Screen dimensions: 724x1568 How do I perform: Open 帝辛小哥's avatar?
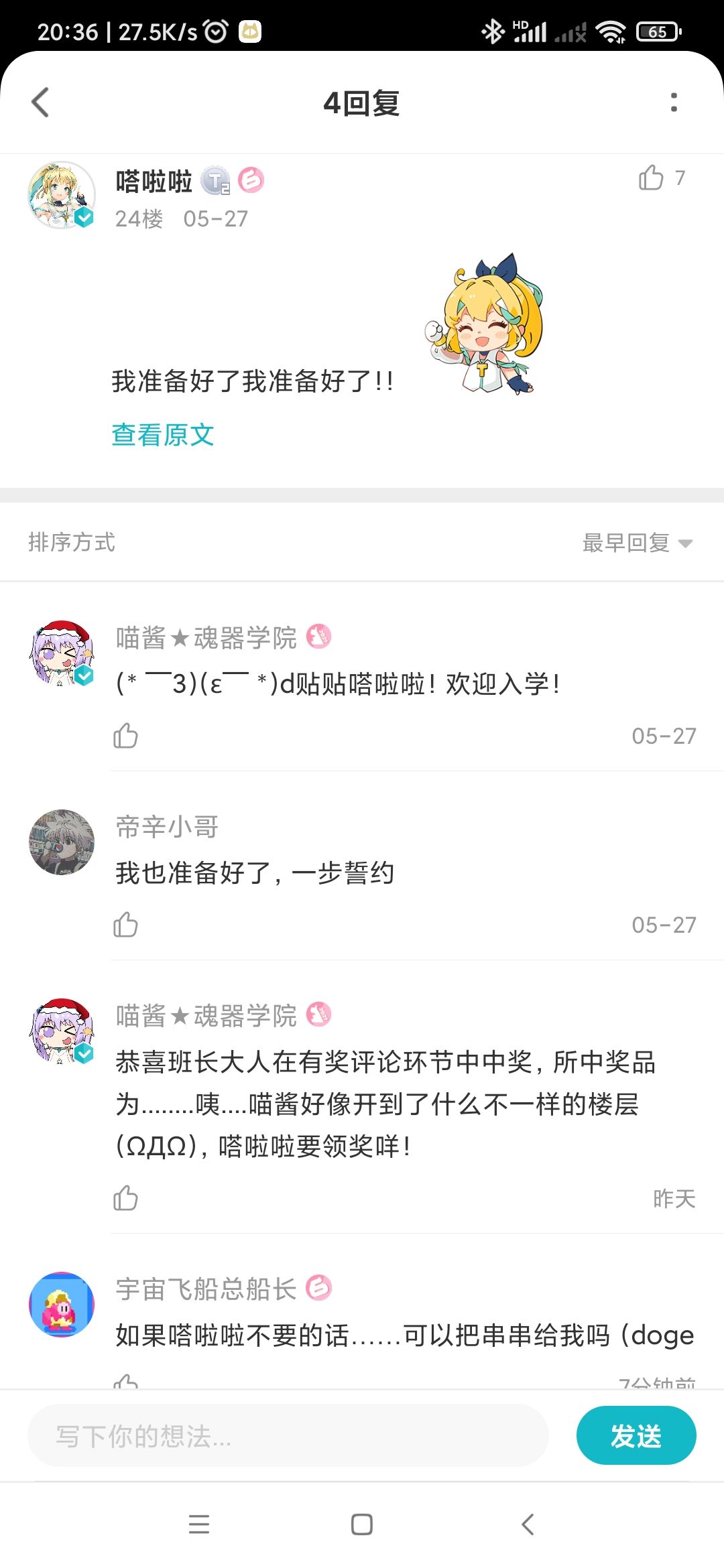[62, 842]
